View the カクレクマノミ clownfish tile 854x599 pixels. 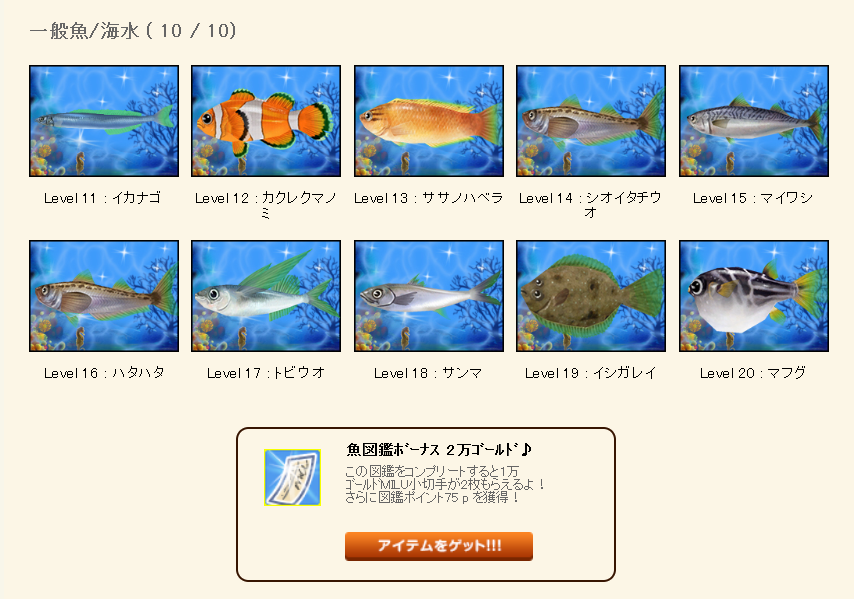click(266, 121)
